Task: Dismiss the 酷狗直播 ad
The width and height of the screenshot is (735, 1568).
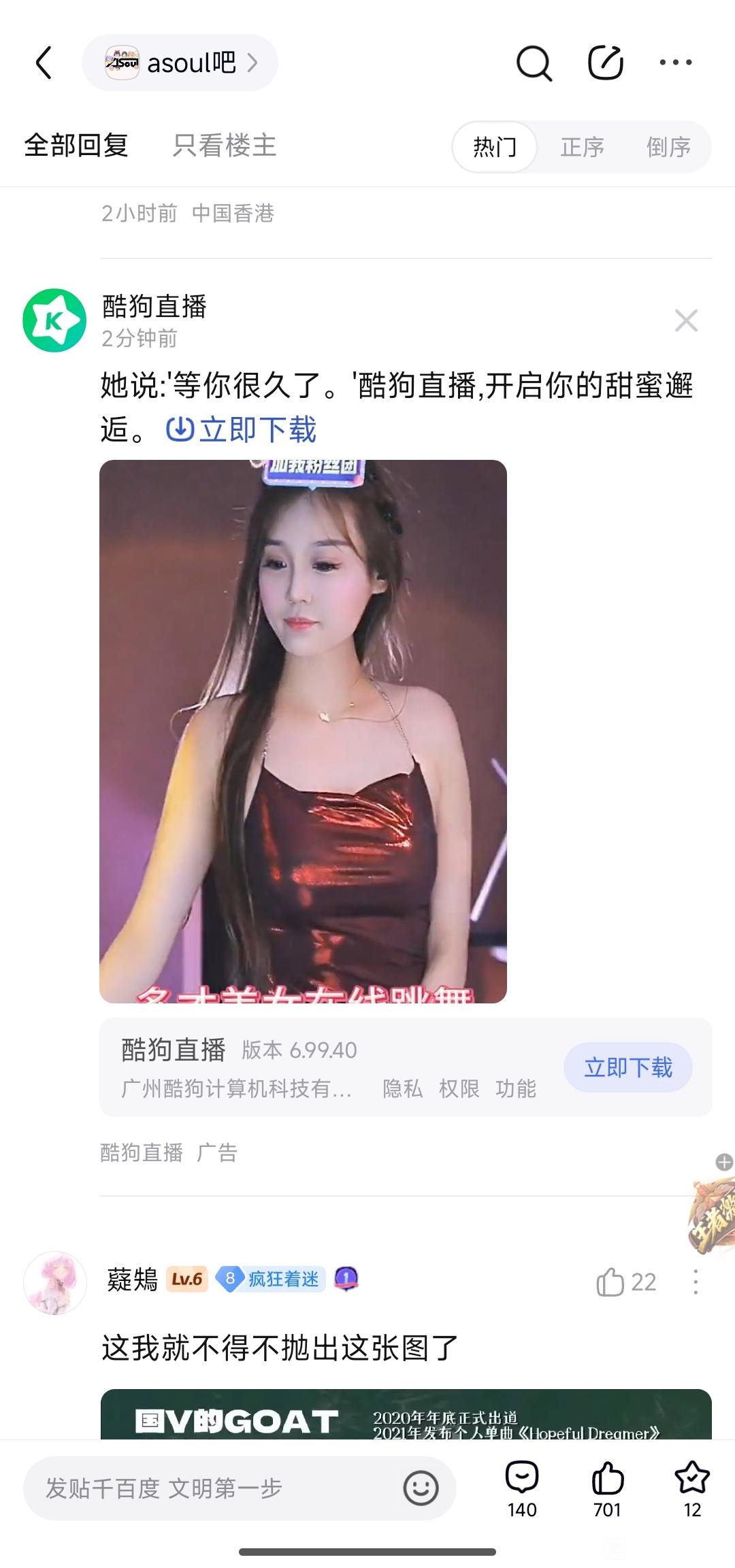Action: click(x=686, y=320)
